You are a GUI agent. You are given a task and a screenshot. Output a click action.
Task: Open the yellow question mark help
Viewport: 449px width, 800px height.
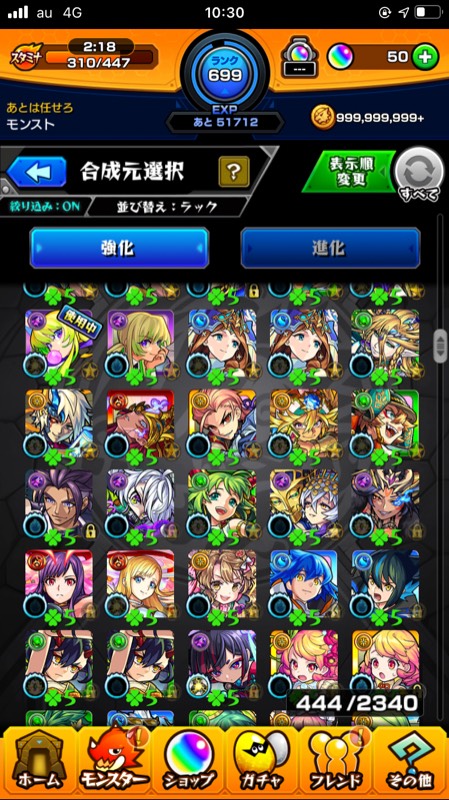(x=234, y=172)
